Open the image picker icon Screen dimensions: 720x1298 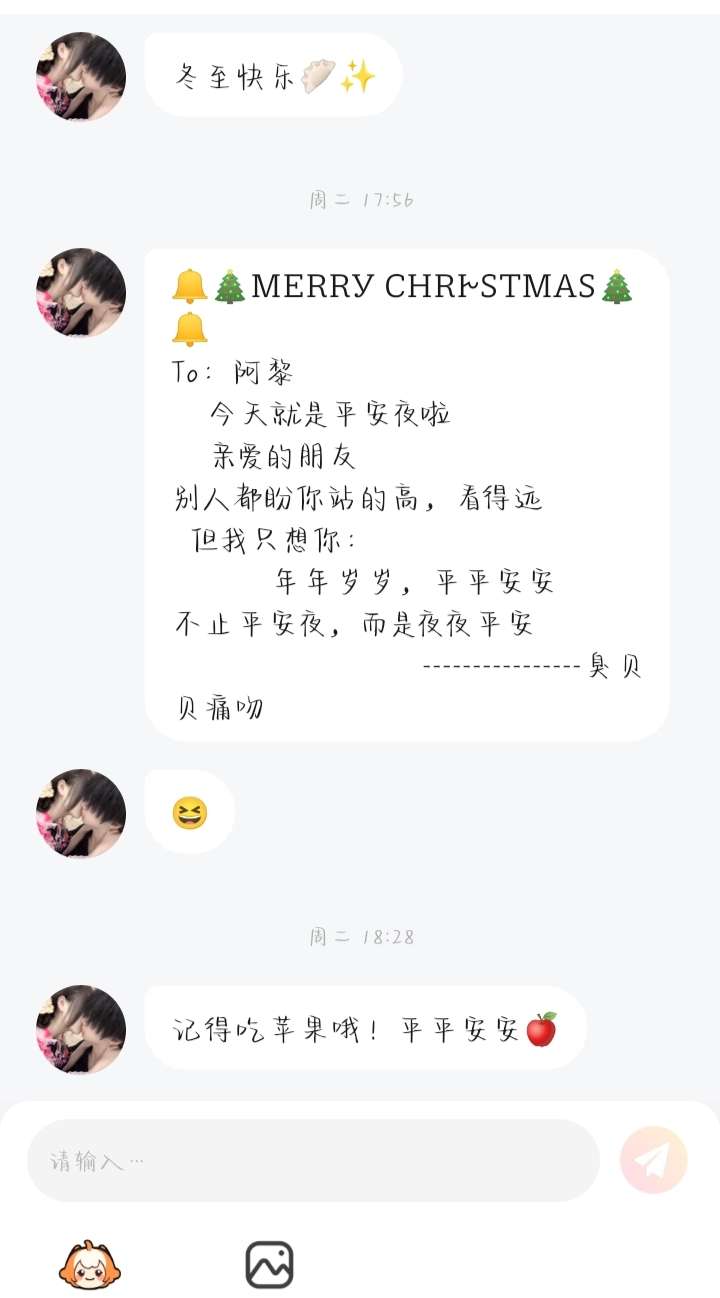point(269,1265)
